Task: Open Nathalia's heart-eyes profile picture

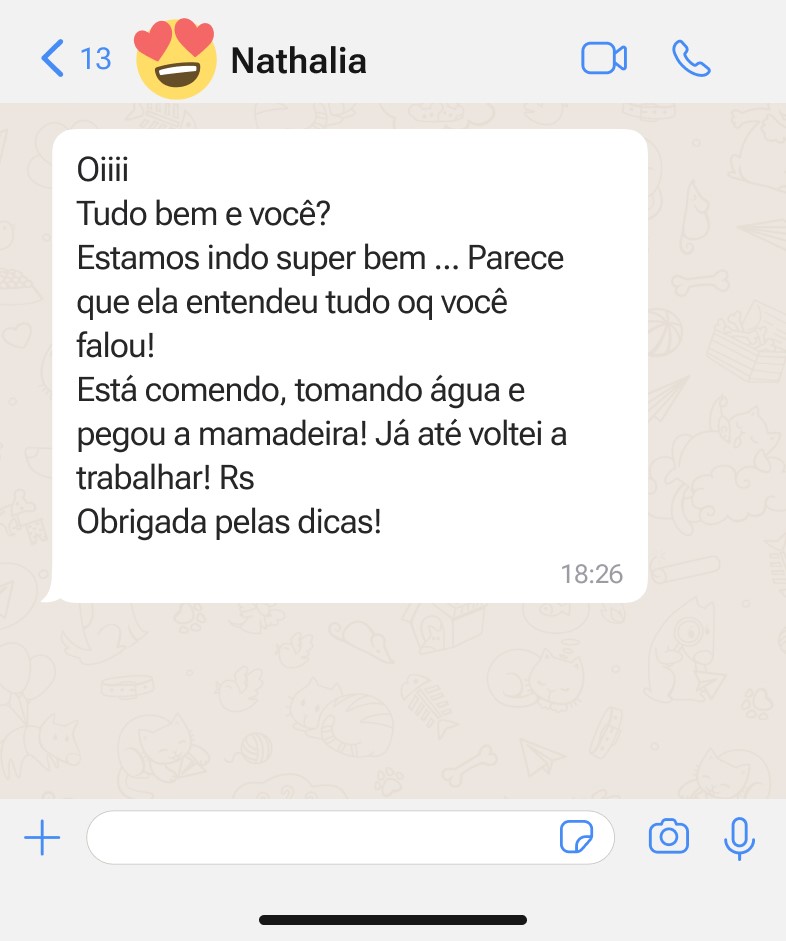Action: [x=175, y=59]
